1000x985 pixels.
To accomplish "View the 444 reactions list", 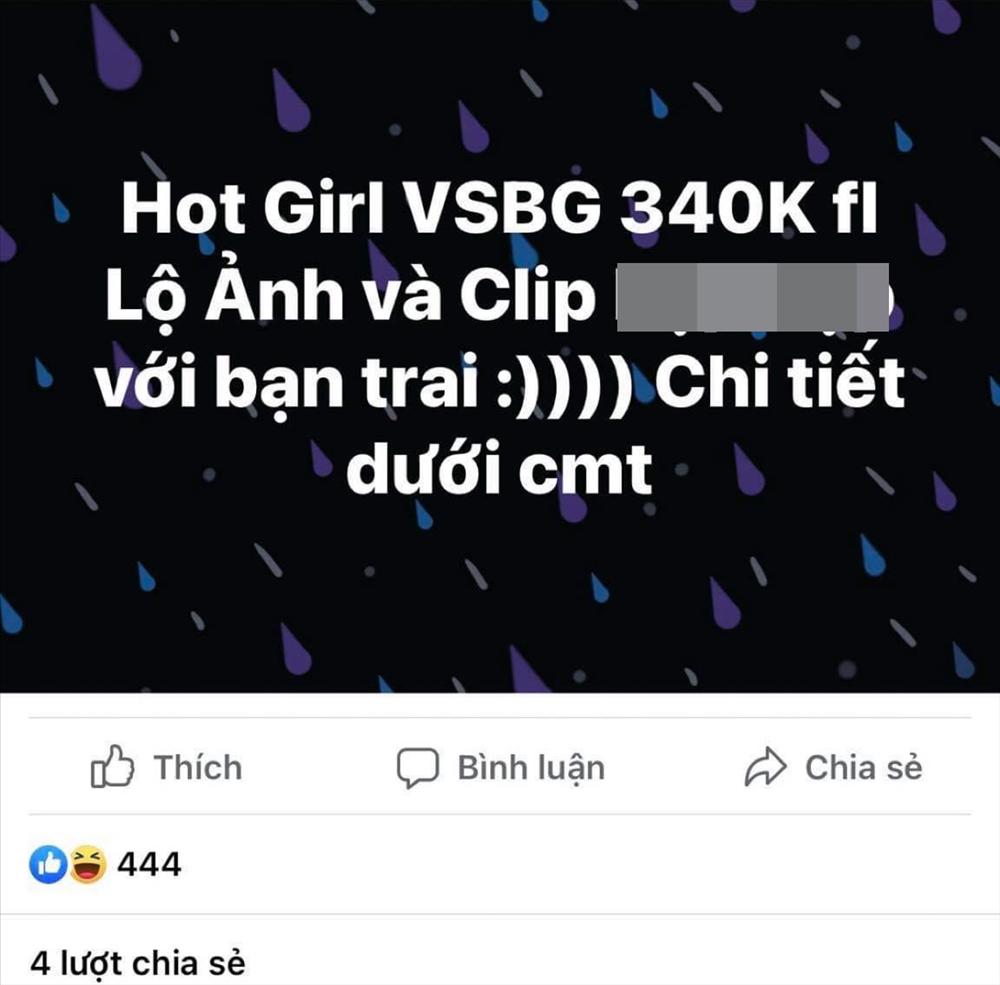I will (x=108, y=864).
